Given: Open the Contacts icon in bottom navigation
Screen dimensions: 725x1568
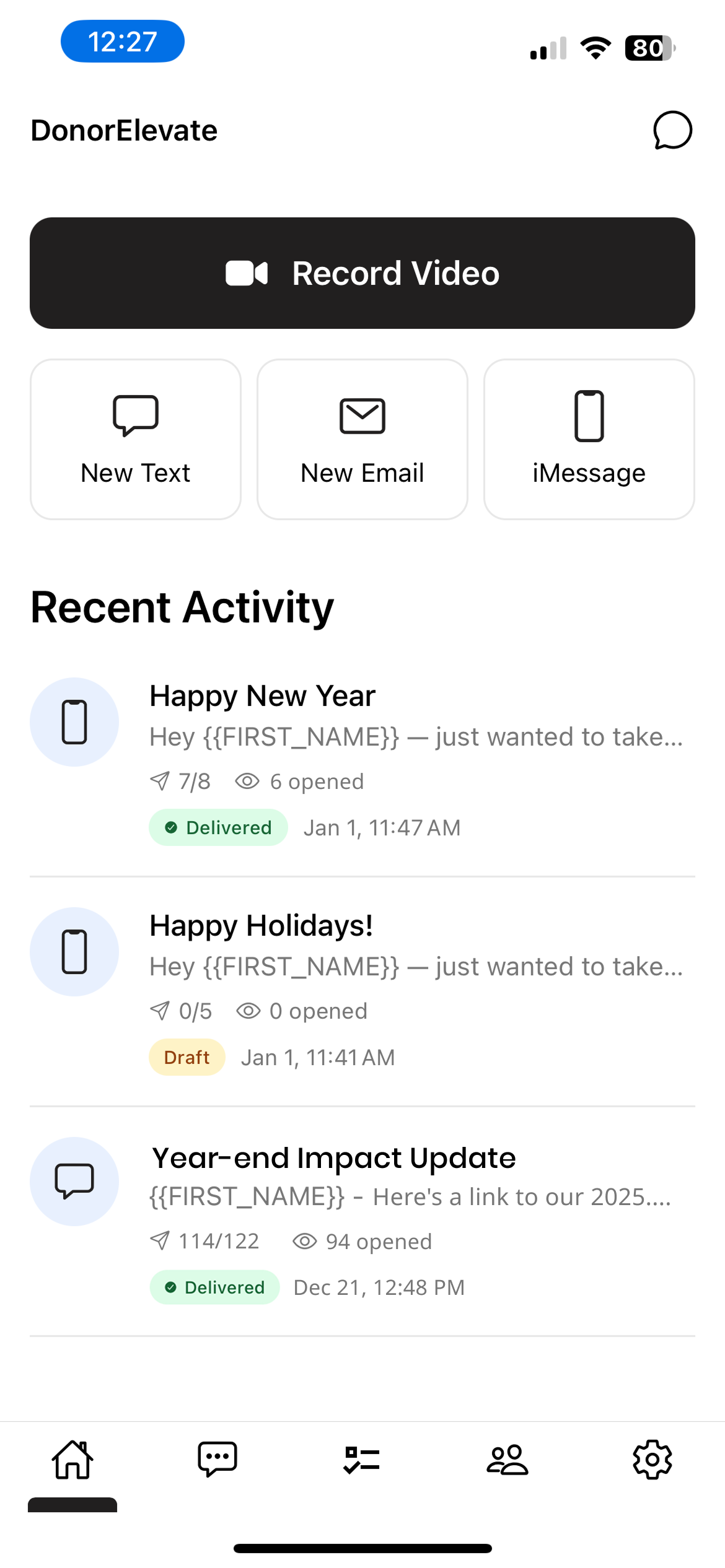Looking at the screenshot, I should click(507, 1460).
